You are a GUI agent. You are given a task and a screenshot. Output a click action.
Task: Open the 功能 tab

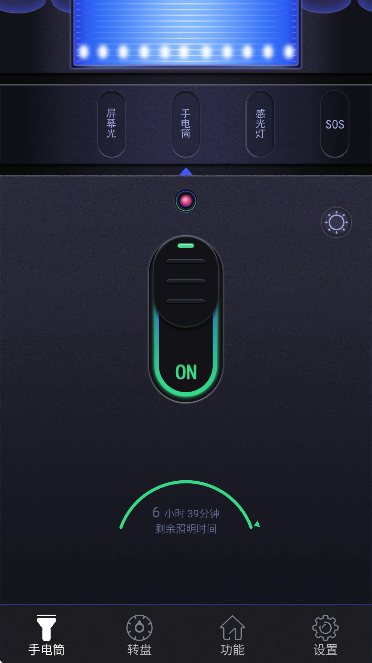[232, 635]
